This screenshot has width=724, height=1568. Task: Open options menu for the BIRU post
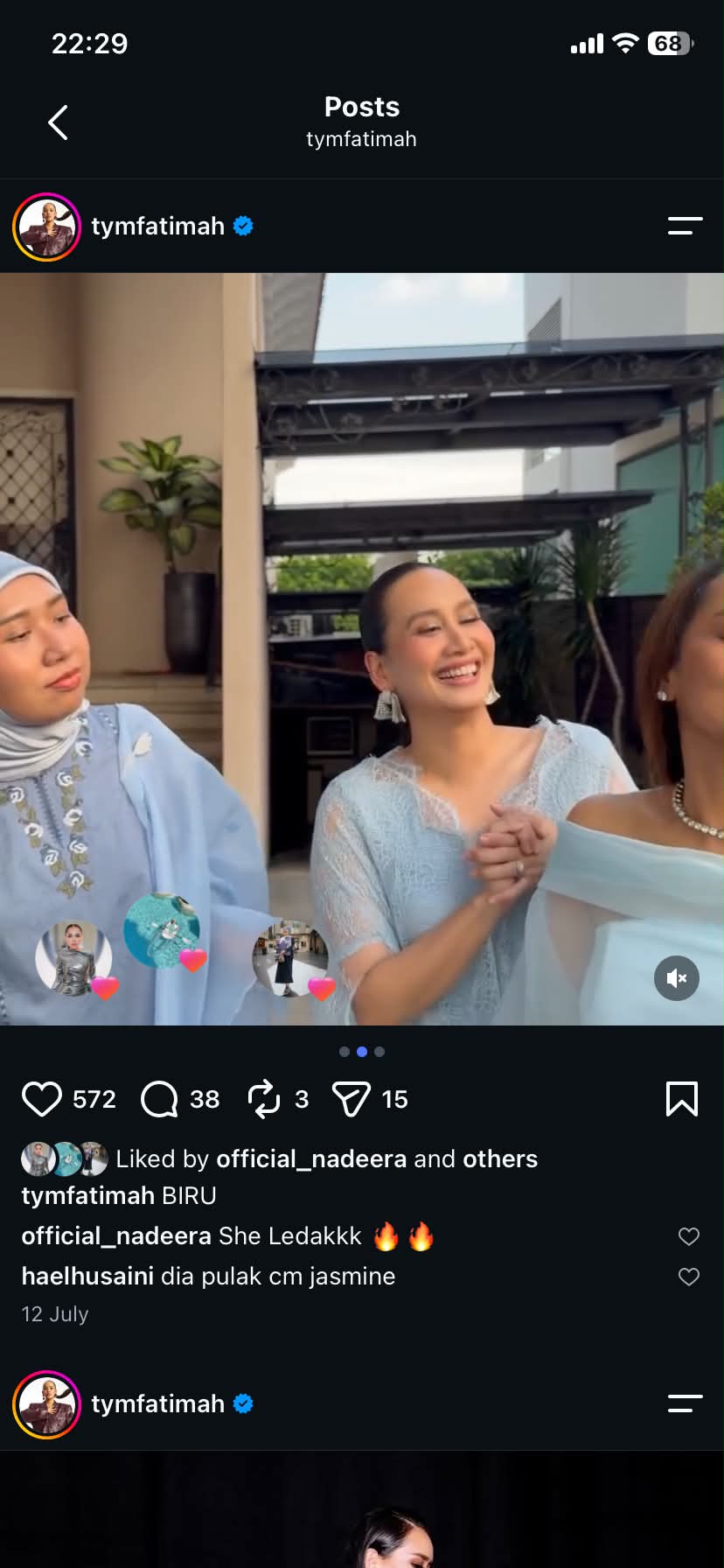(x=685, y=226)
